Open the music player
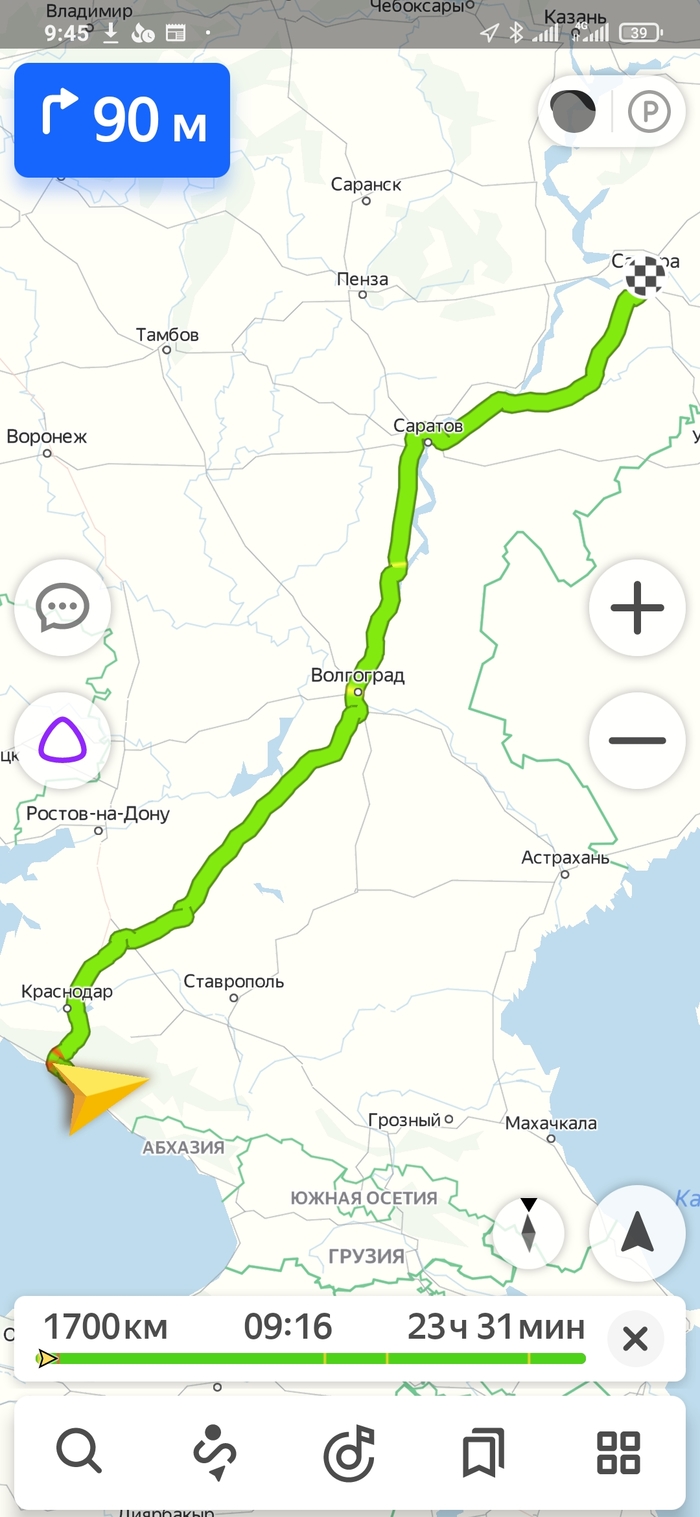The height and width of the screenshot is (1517, 700). click(349, 1452)
